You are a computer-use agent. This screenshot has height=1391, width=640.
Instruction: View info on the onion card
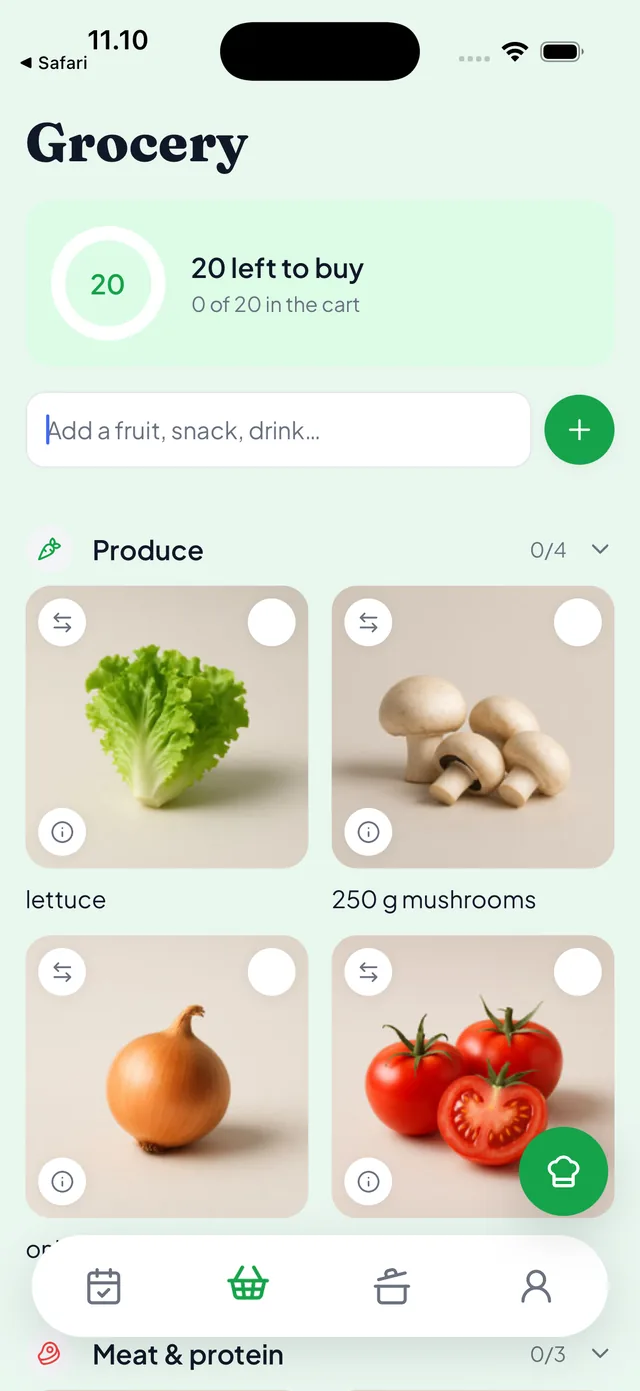[x=62, y=1181]
